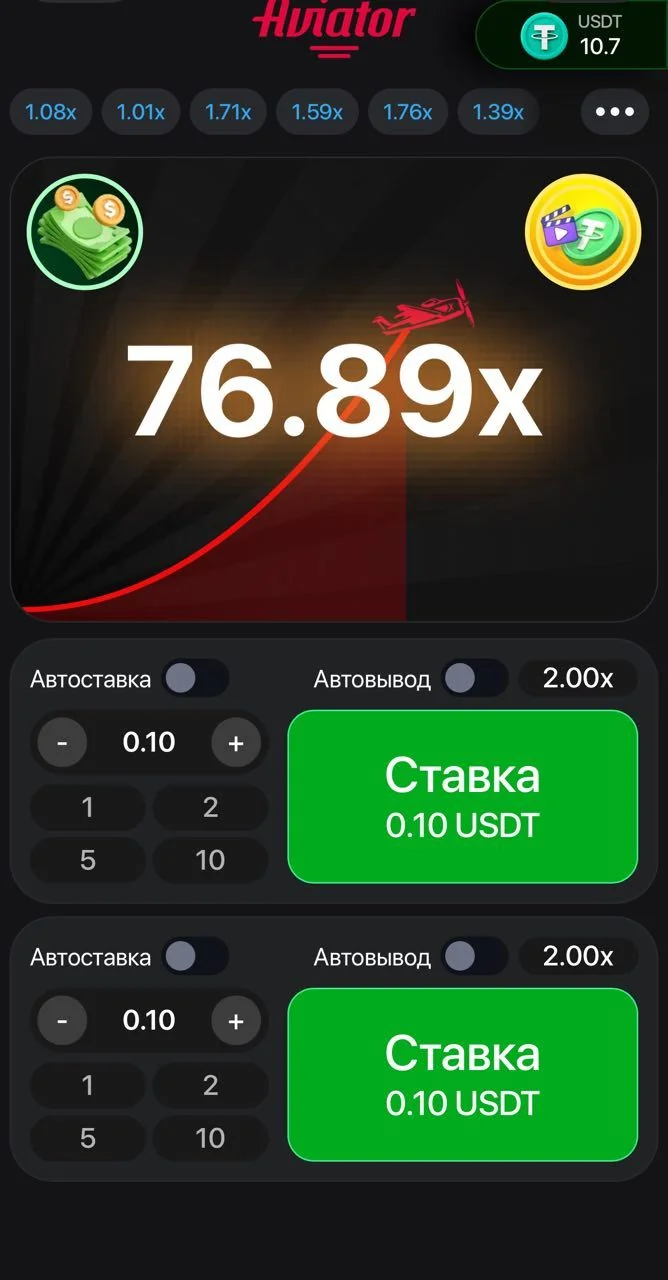The height and width of the screenshot is (1280, 668).
Task: Select quick amount 5 in first bet panel
Action: (x=88, y=860)
